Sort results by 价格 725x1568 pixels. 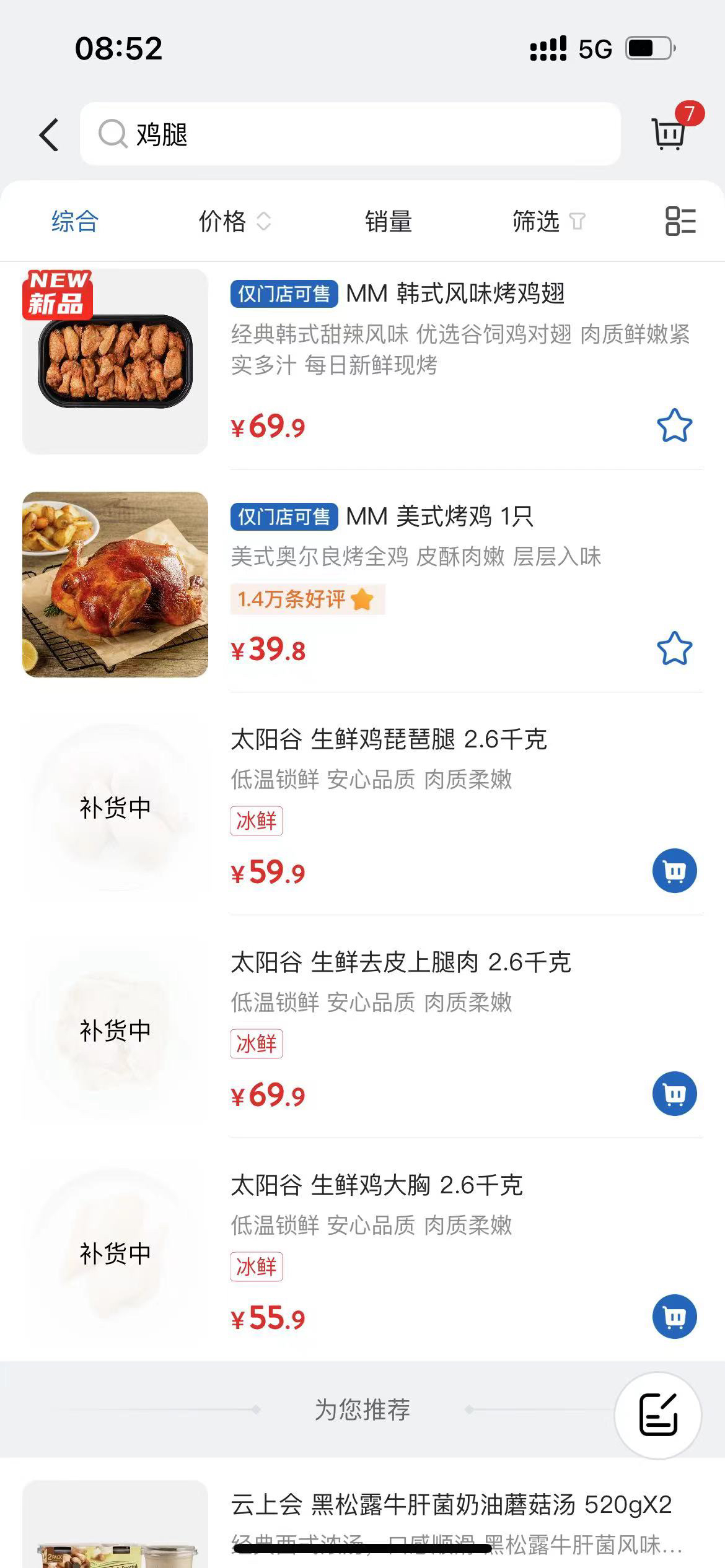pos(234,222)
